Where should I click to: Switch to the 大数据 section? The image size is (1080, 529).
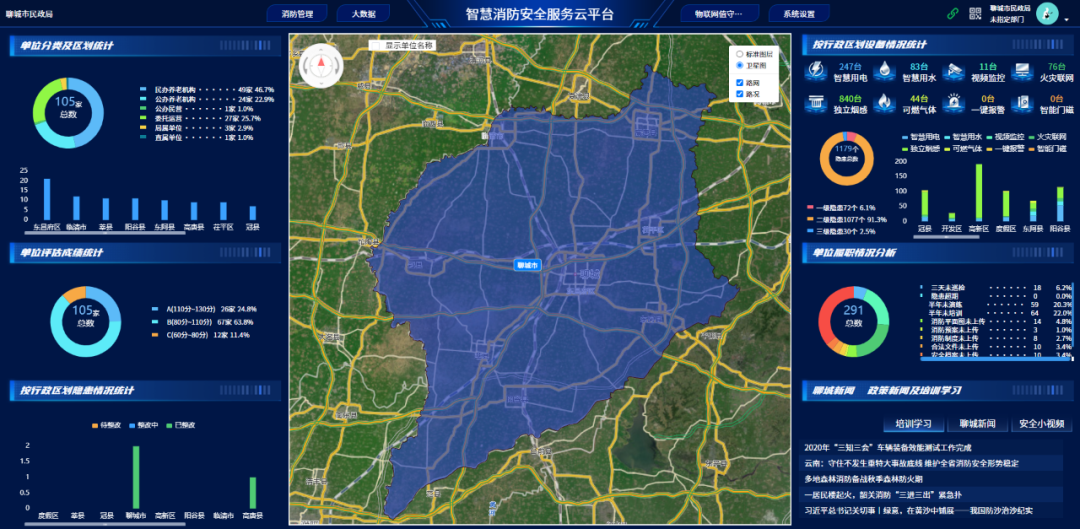tap(362, 14)
